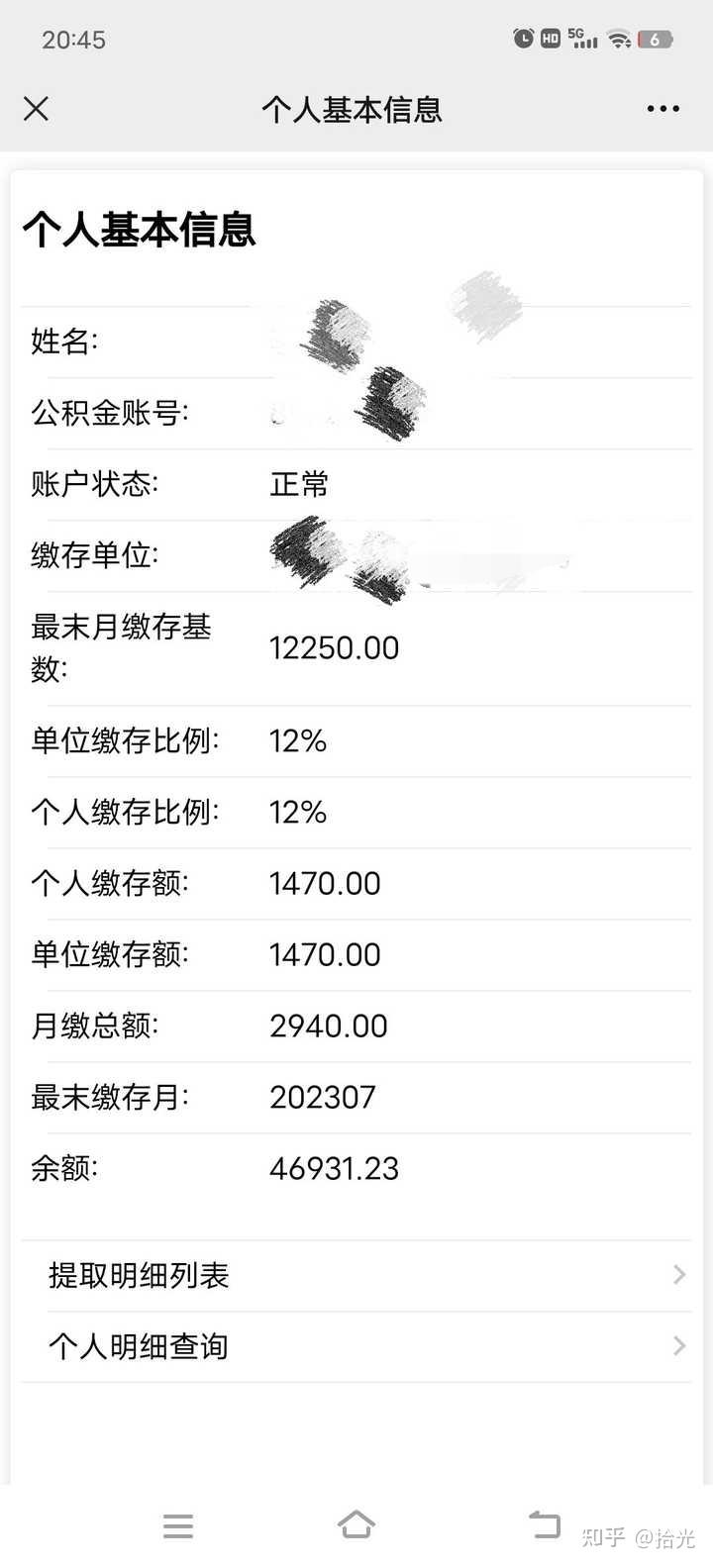Expand the 提取明细列表 chevron

(x=677, y=1275)
